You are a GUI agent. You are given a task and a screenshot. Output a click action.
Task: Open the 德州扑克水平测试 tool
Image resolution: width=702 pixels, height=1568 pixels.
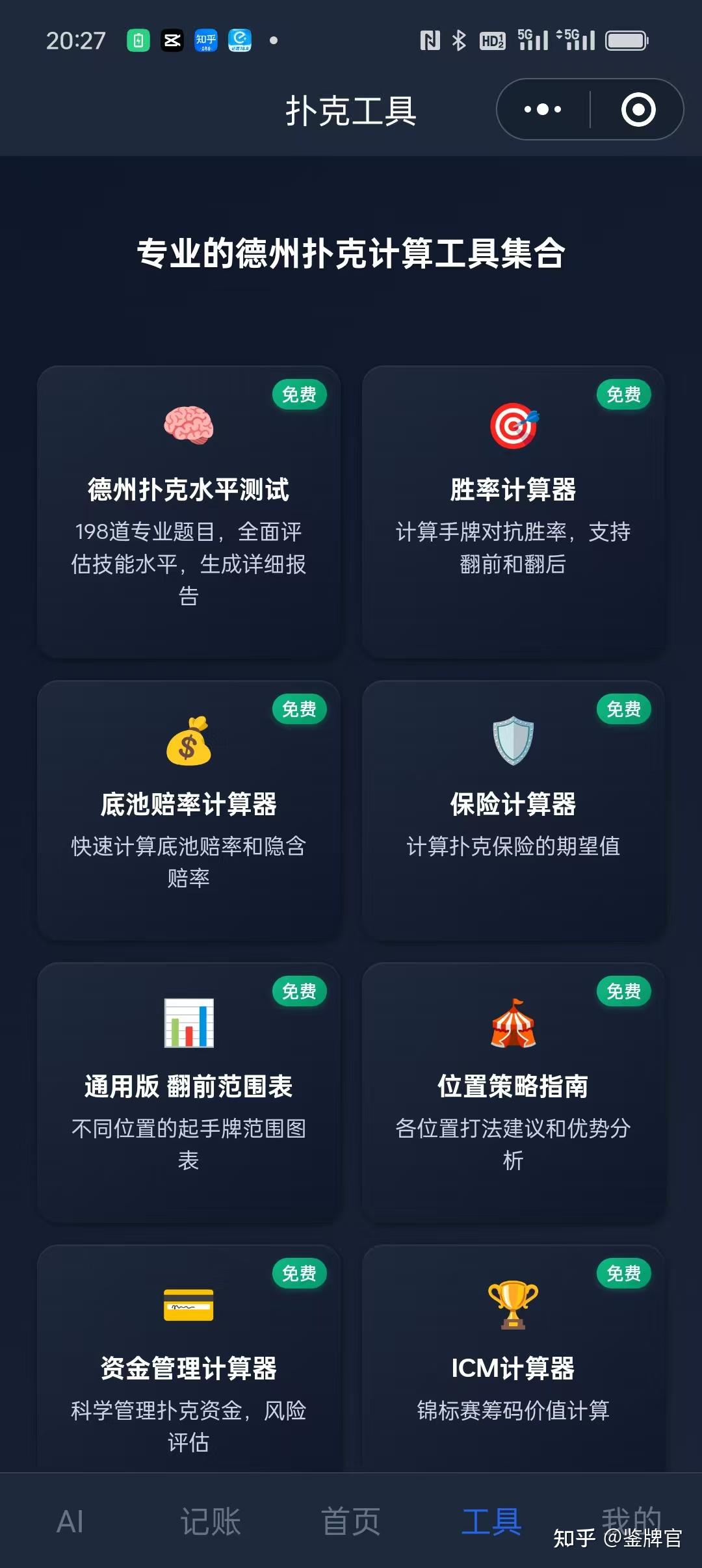tap(190, 514)
